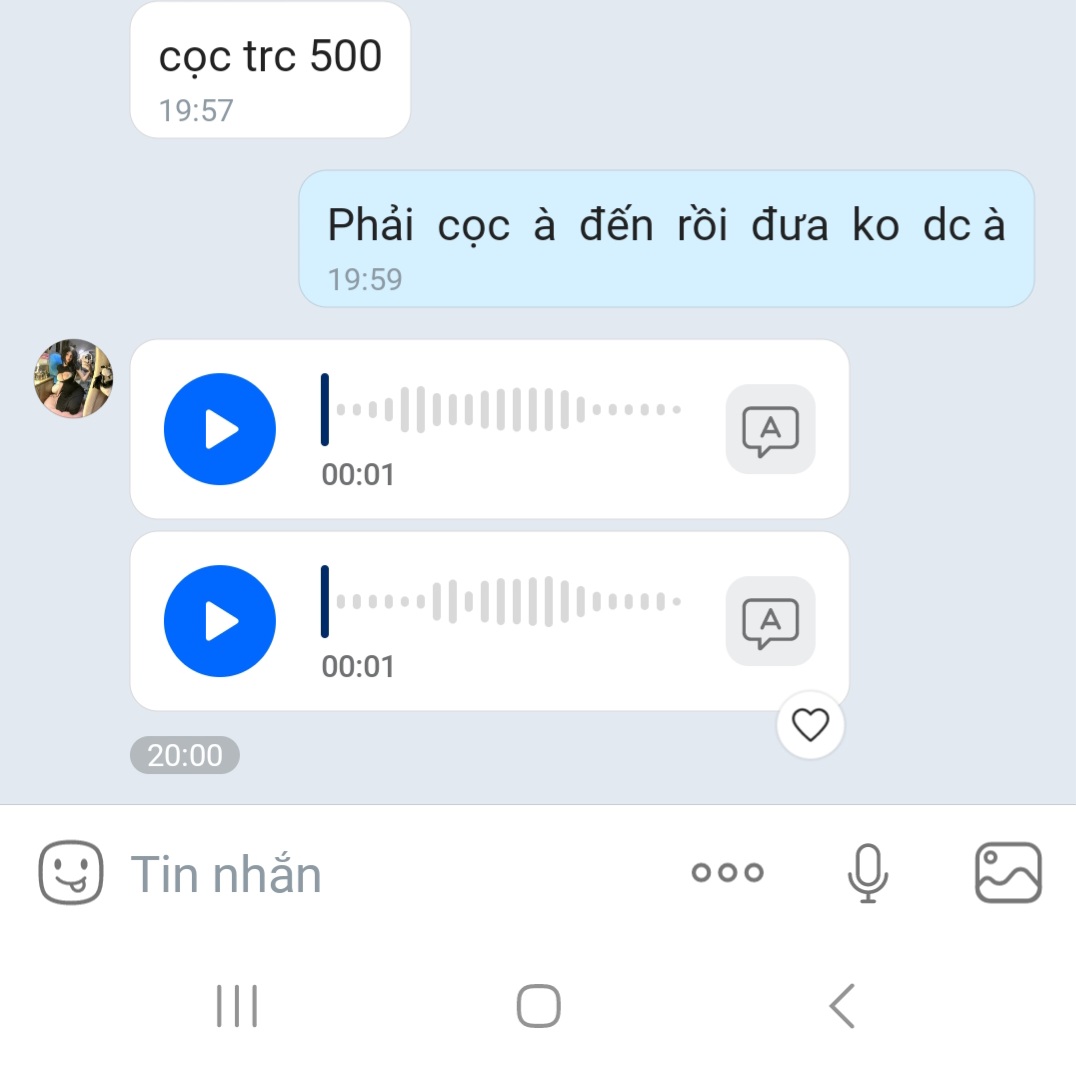Play the second voice message
The width and height of the screenshot is (1076, 1075).
[x=219, y=621]
